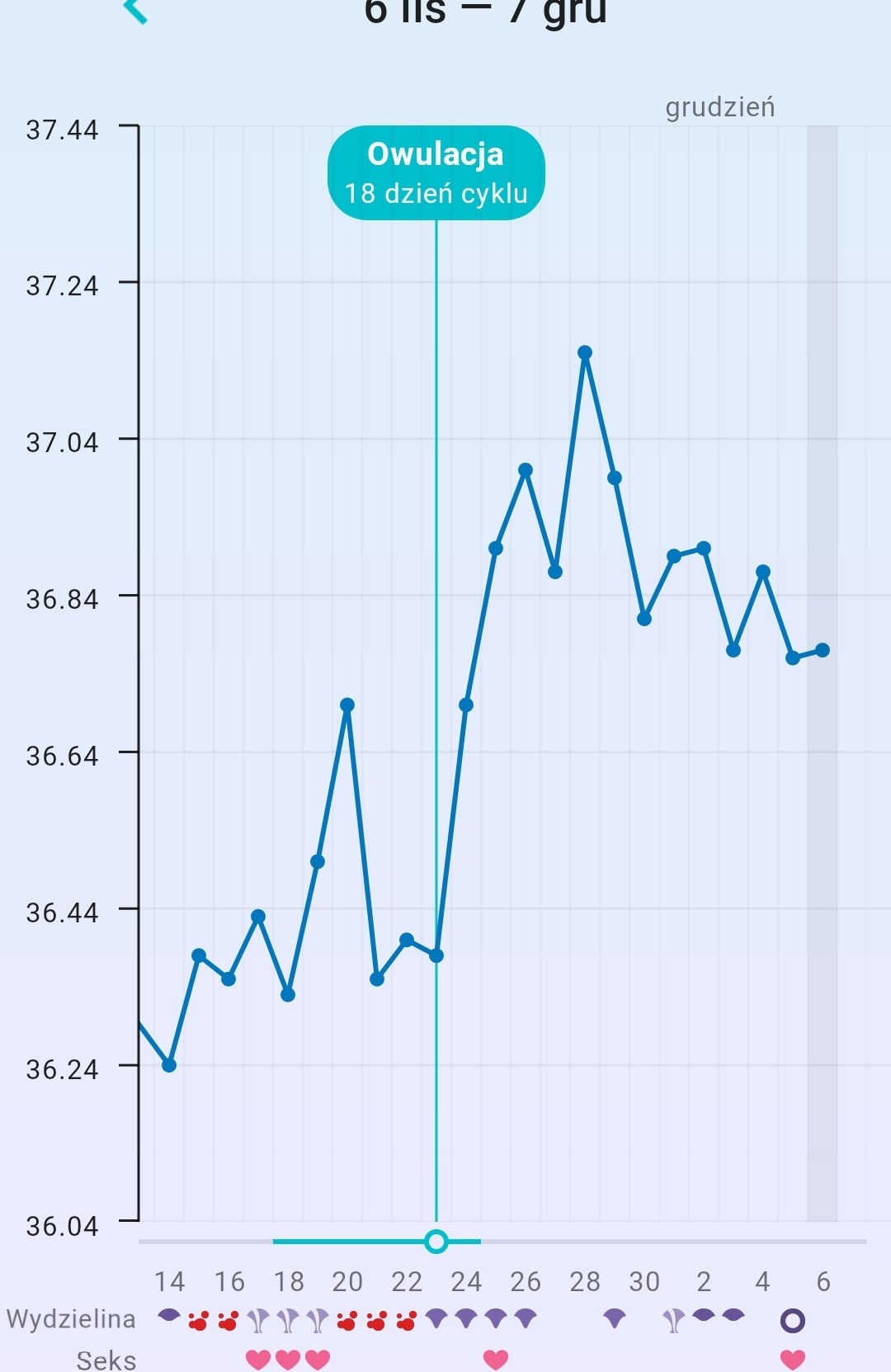This screenshot has width=891, height=1372.
Task: Tap the circular handle on the timeline bar
Action: point(436,1241)
